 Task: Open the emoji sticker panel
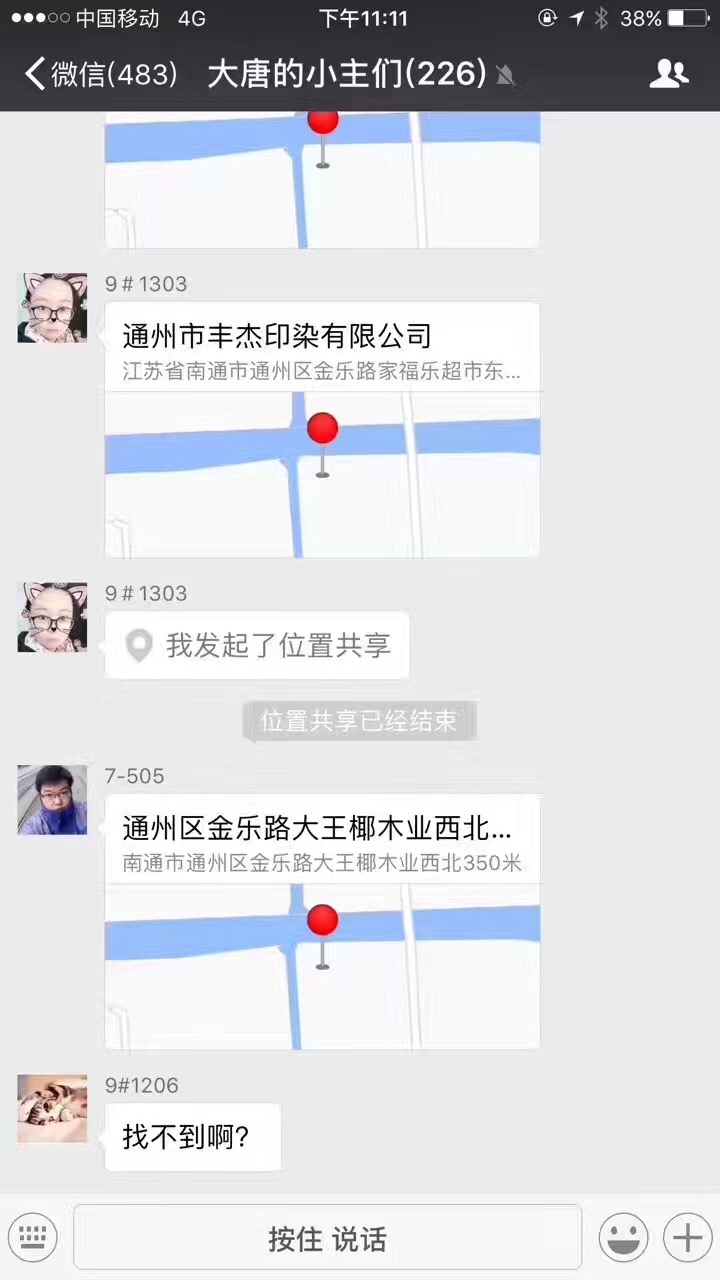(623, 1238)
